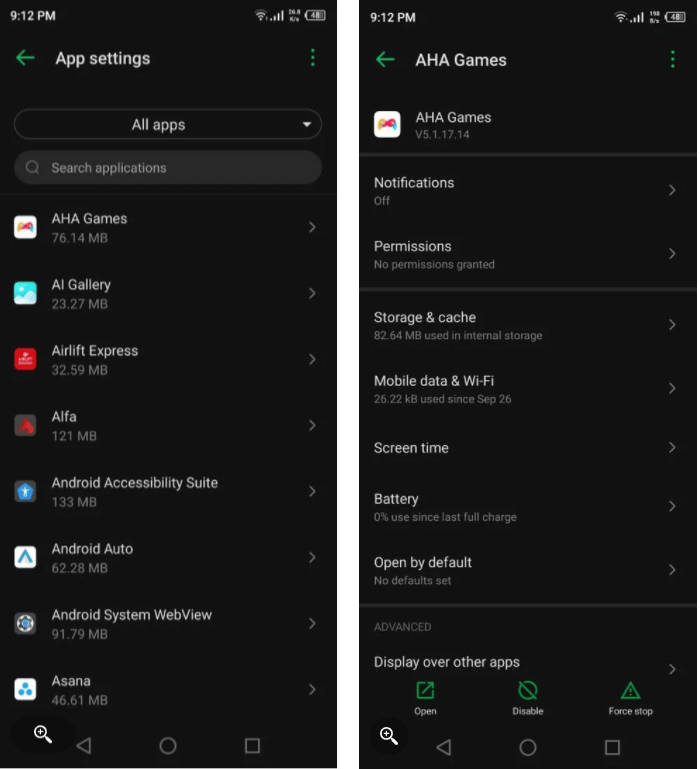Go back from the App settings screen
Image resolution: width=700 pixels, height=769 pixels.
pos(26,58)
